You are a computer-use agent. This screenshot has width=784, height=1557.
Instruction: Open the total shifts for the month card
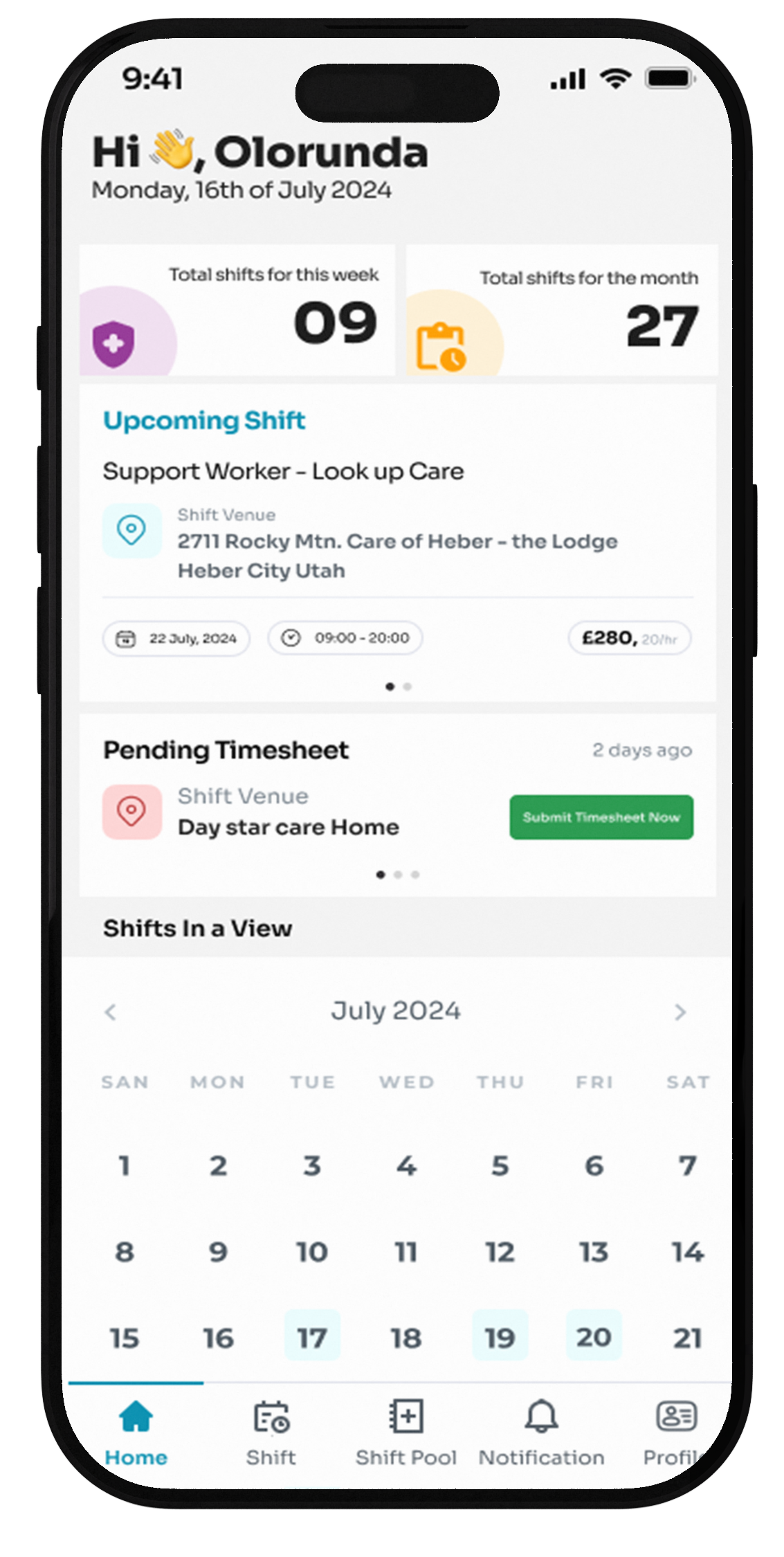pyautogui.click(x=562, y=311)
